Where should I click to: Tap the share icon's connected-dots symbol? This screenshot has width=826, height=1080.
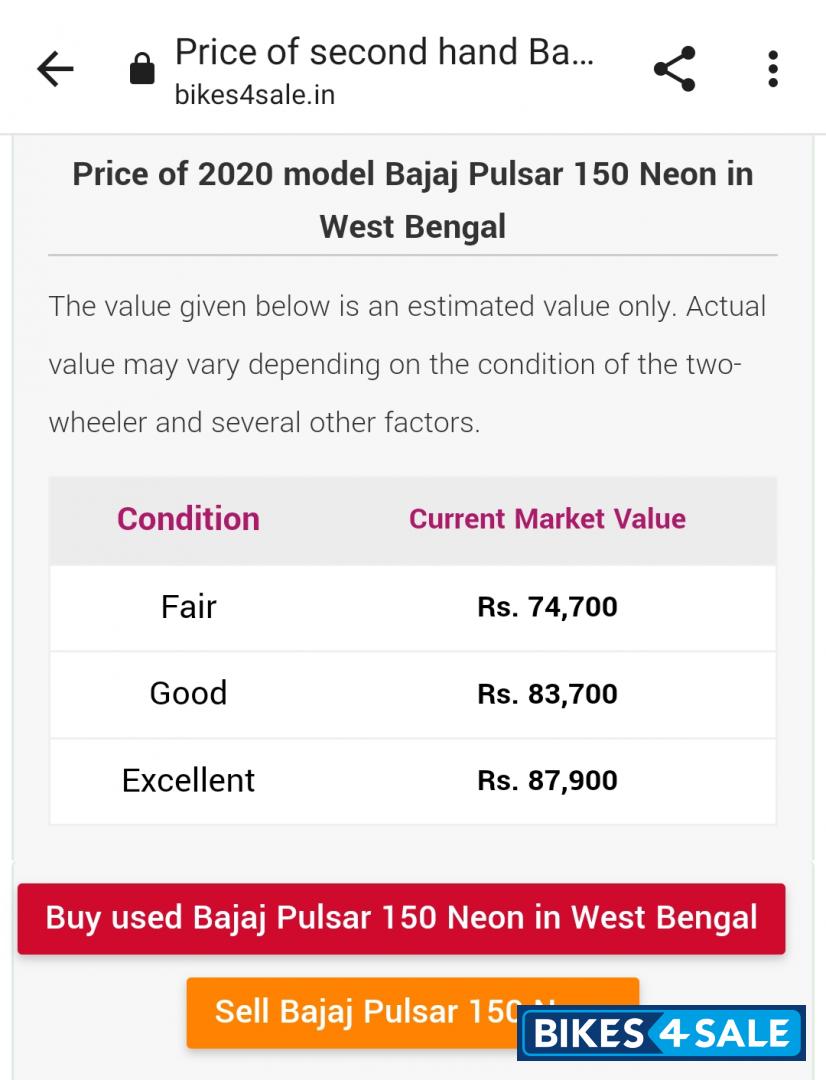[x=673, y=68]
